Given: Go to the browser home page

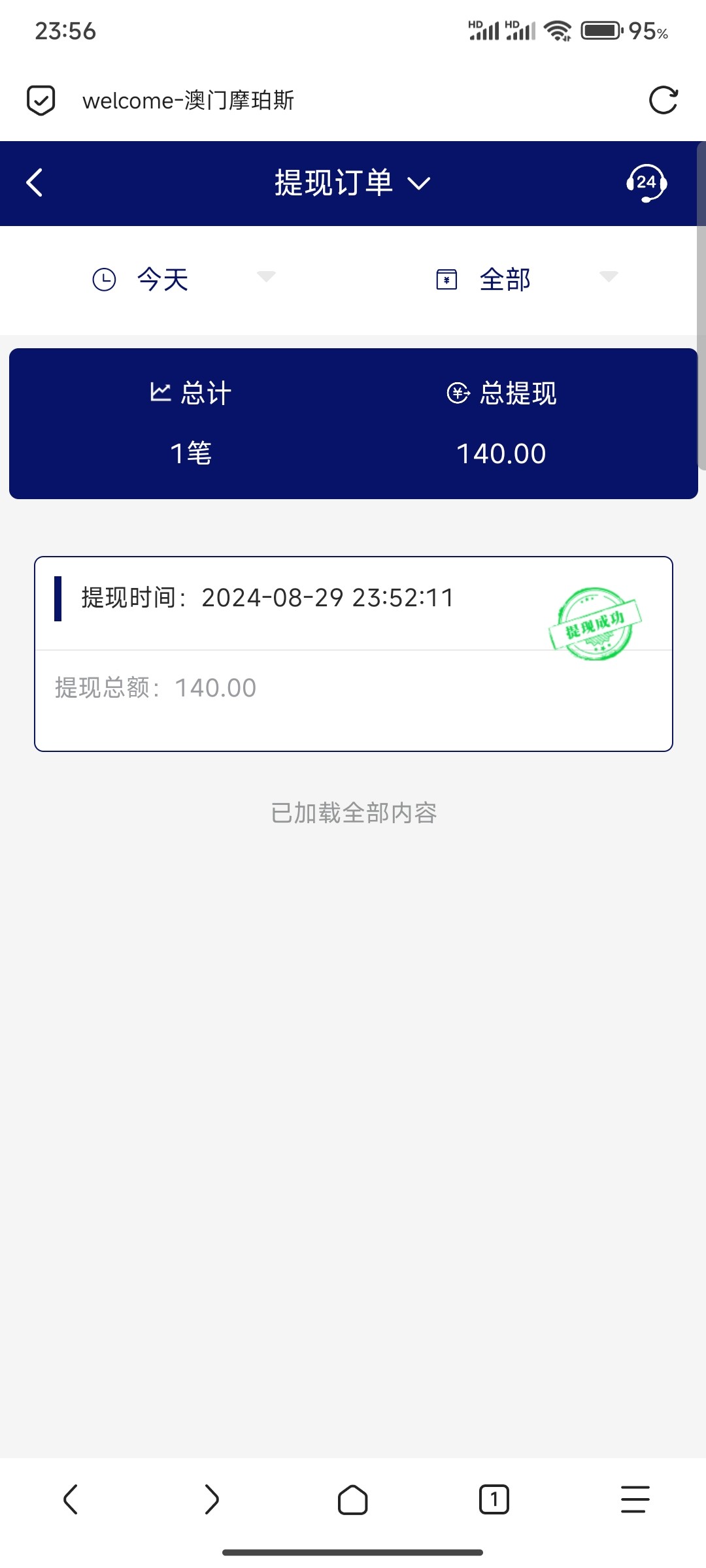Looking at the screenshot, I should (x=353, y=1499).
